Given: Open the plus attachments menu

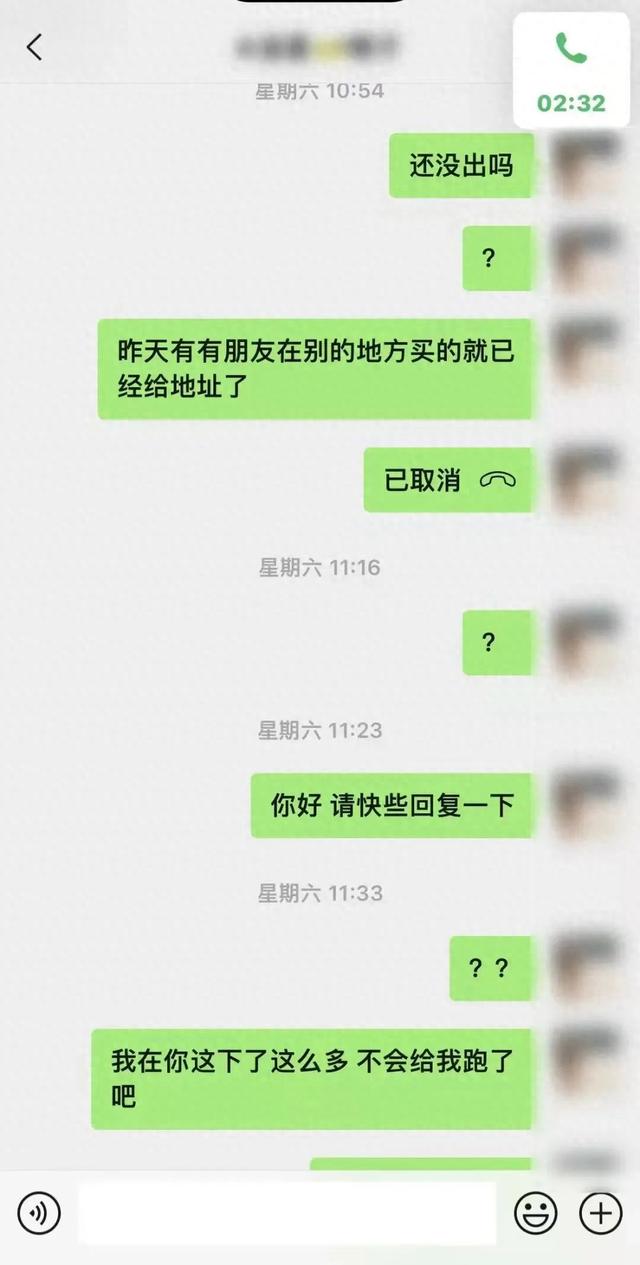Looking at the screenshot, I should (601, 1214).
